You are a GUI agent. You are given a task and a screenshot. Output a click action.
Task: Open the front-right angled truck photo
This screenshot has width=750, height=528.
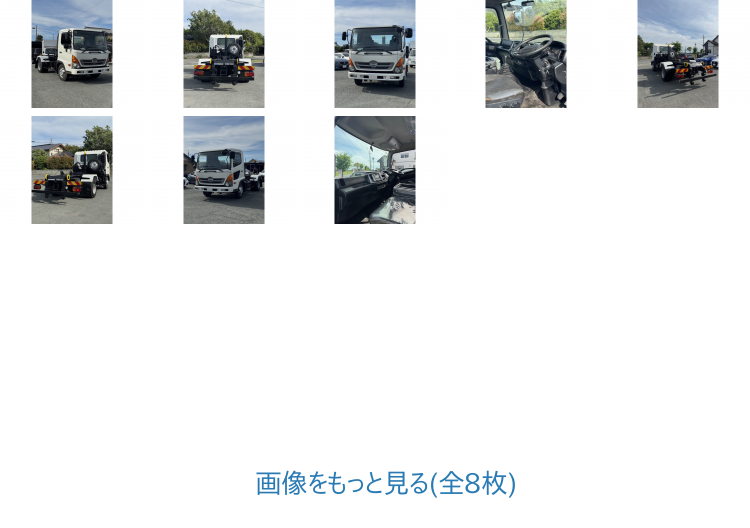tap(224, 170)
